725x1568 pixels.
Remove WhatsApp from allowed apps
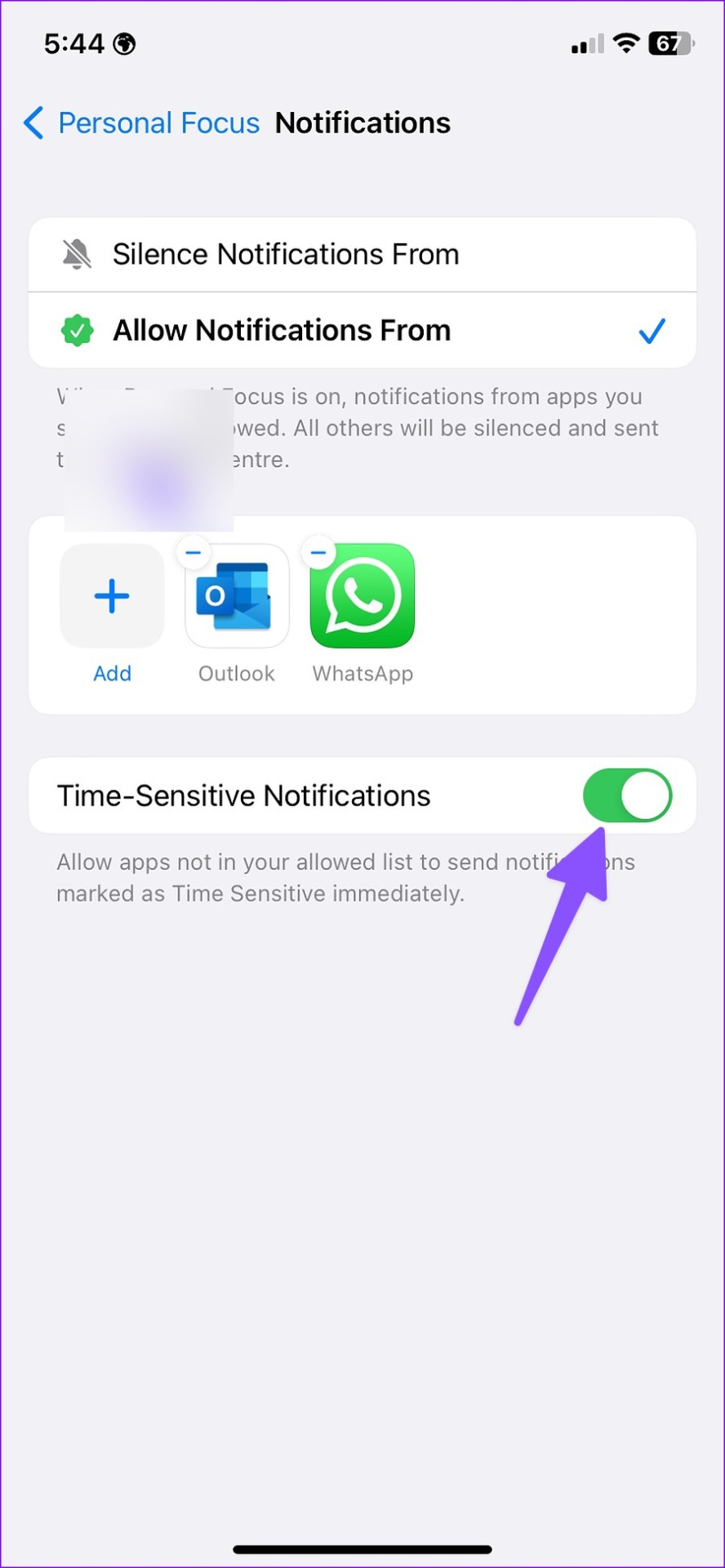319,553
